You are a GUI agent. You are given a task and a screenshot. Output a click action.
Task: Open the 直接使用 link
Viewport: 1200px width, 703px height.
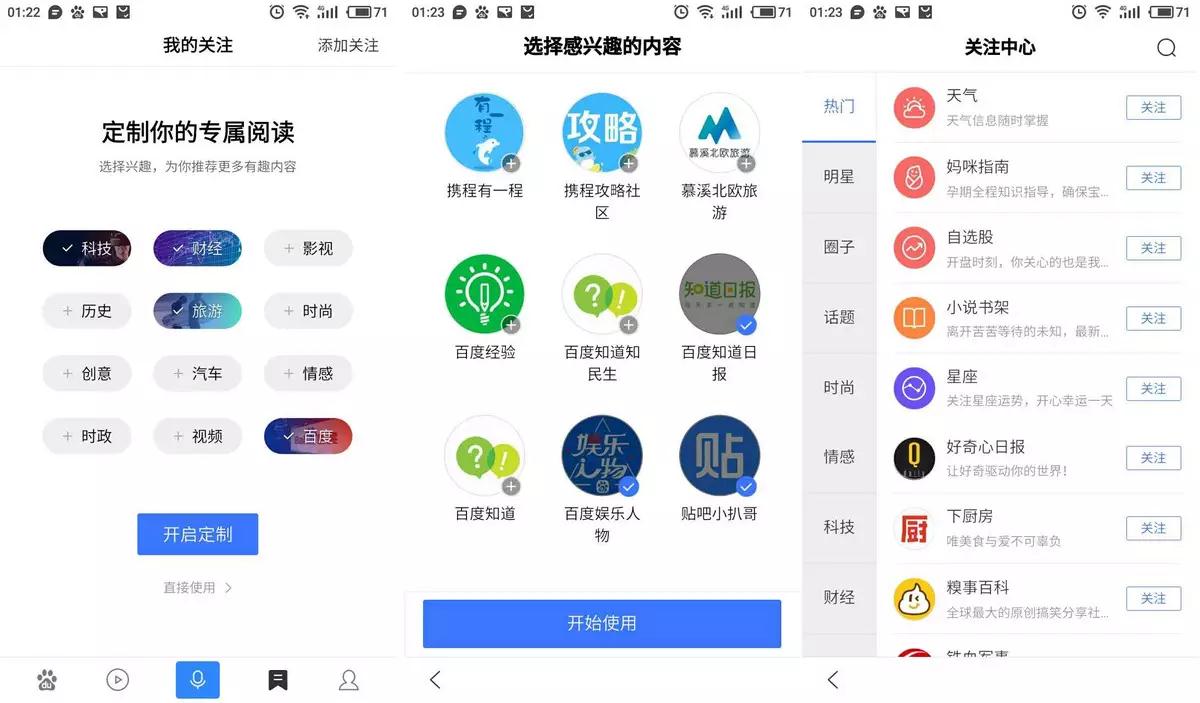(x=197, y=588)
